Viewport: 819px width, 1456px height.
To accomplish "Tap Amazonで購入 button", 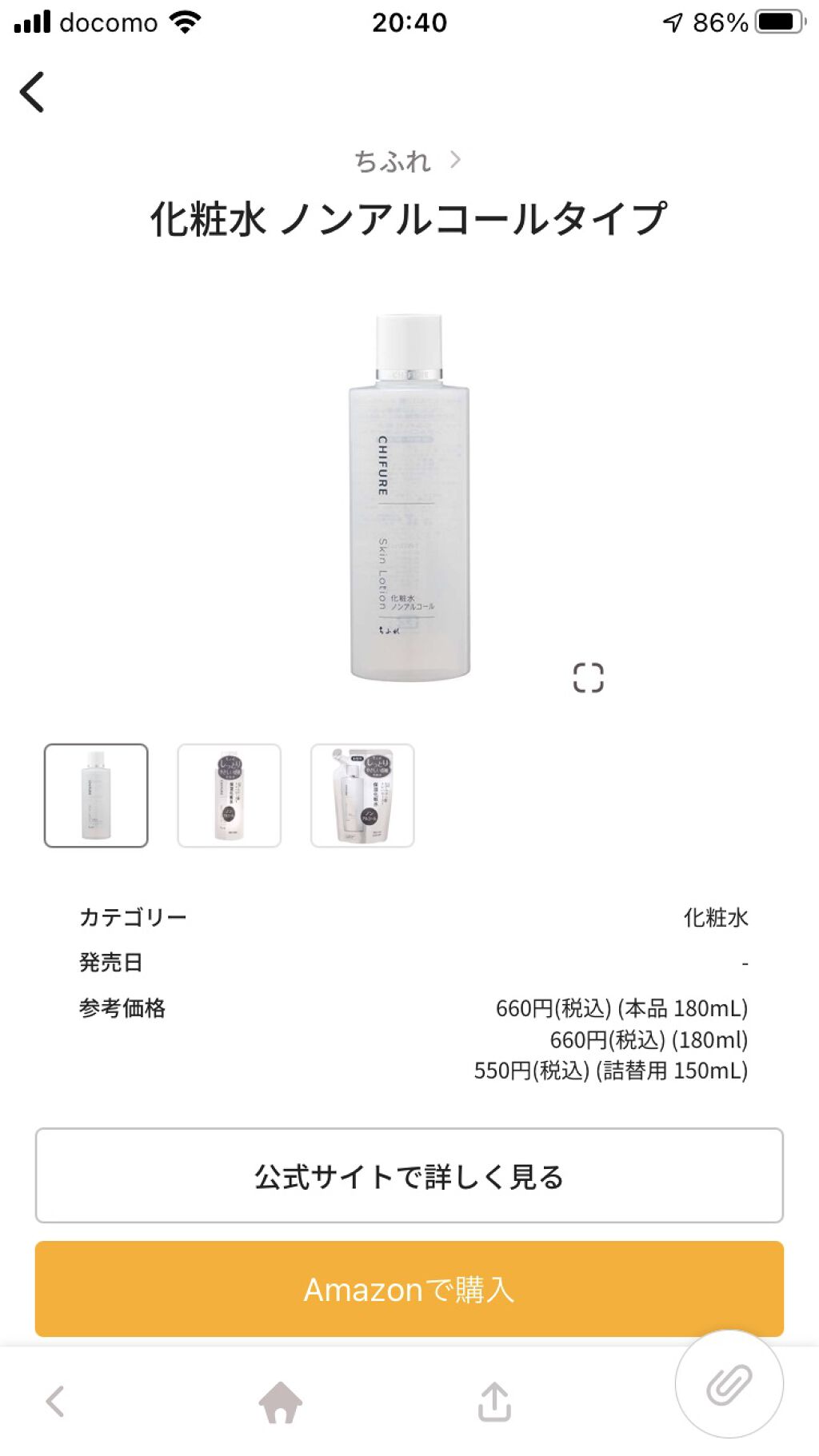I will click(x=409, y=1289).
